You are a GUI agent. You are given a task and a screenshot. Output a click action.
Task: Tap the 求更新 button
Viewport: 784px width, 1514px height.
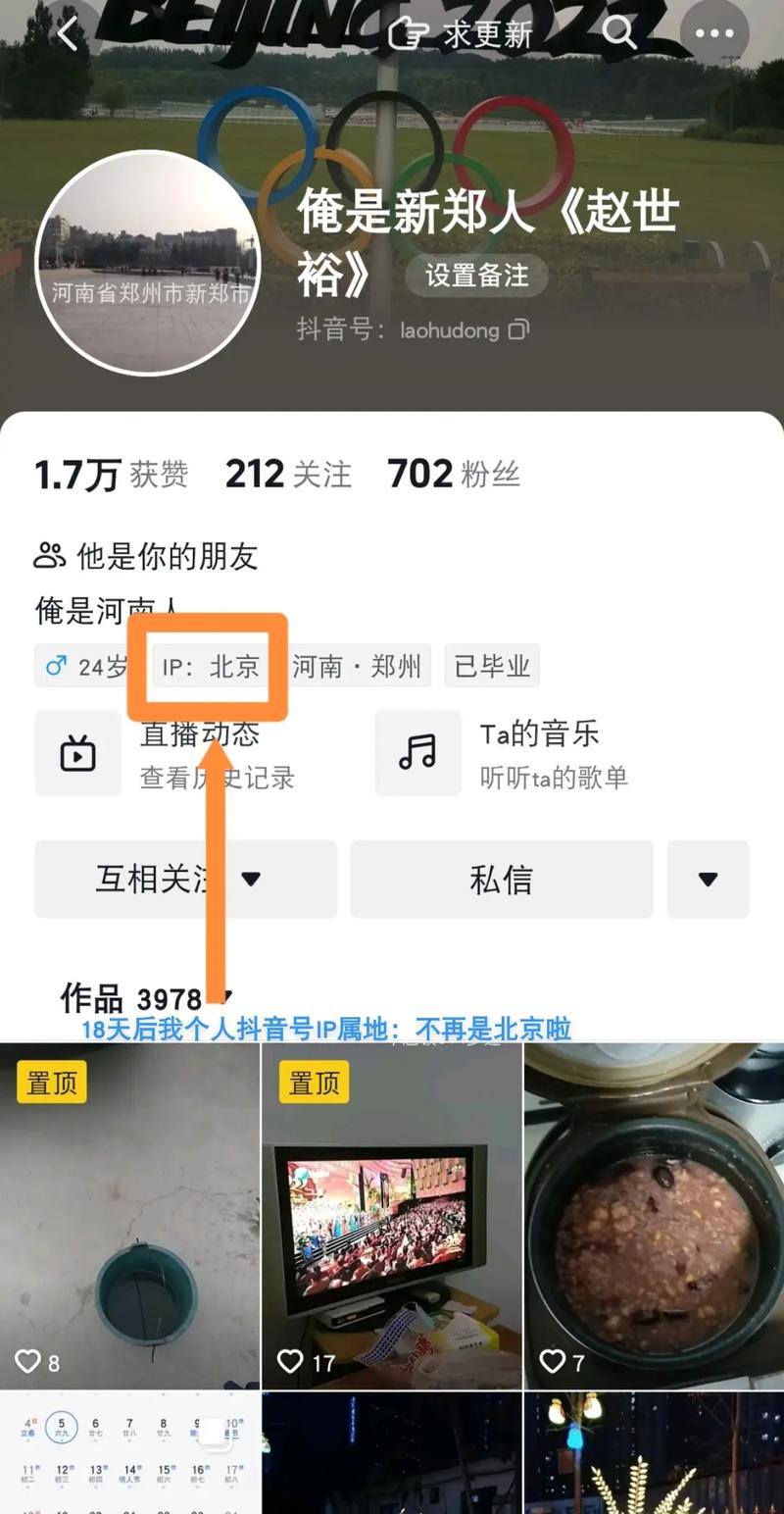(x=463, y=34)
